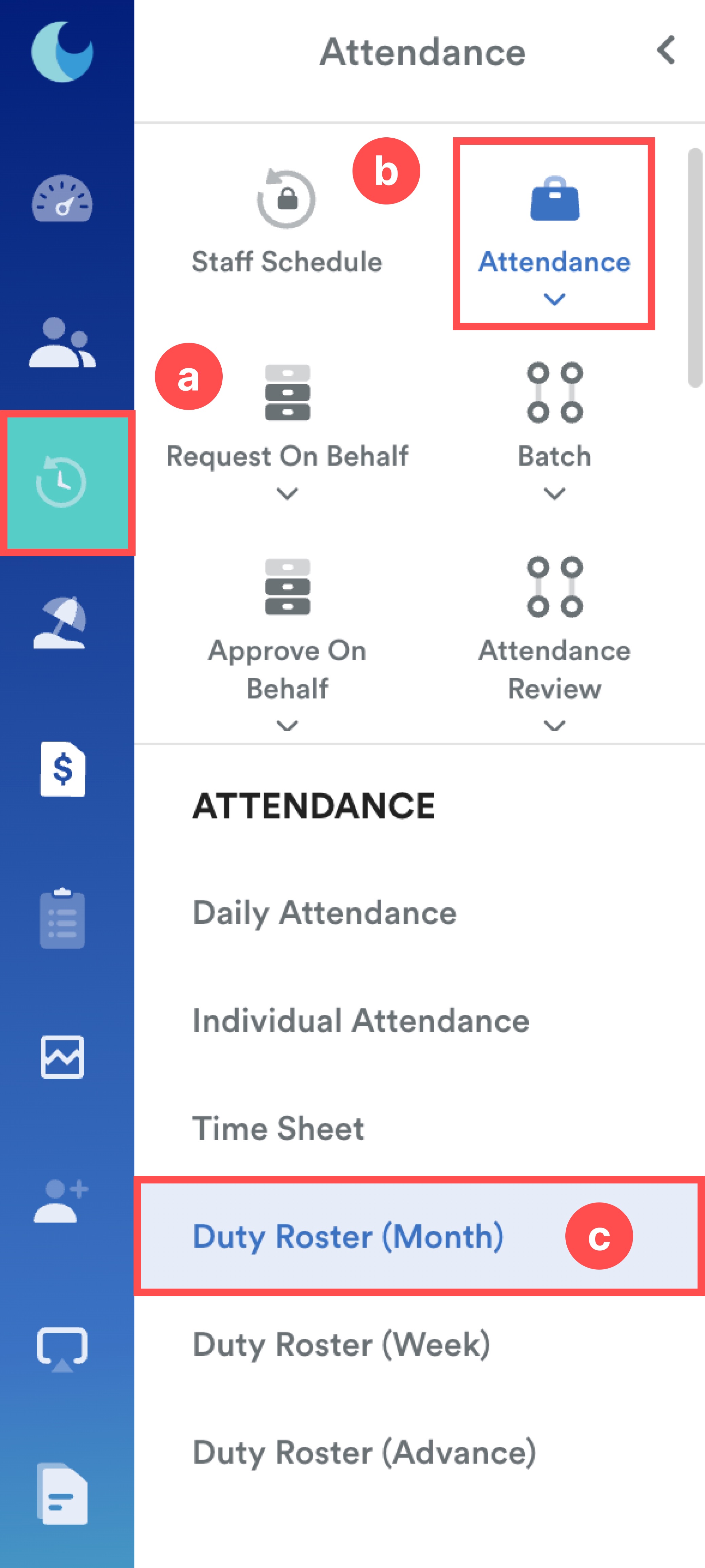The image size is (705, 1568).
Task: Expand Approve On Behalf
Action: pyautogui.click(x=287, y=643)
